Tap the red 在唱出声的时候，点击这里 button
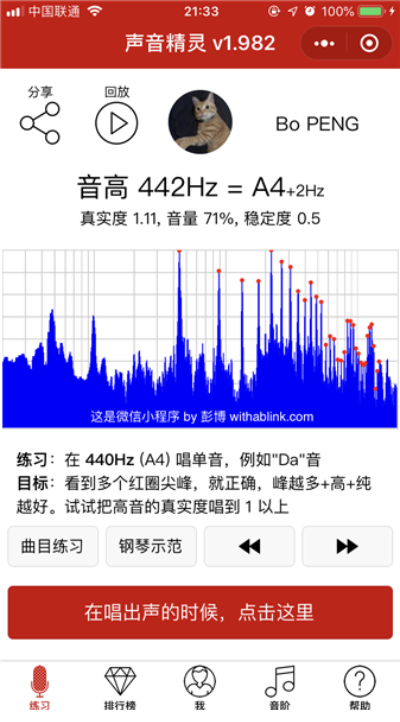Viewport: 400px width, 722px height. click(200, 612)
